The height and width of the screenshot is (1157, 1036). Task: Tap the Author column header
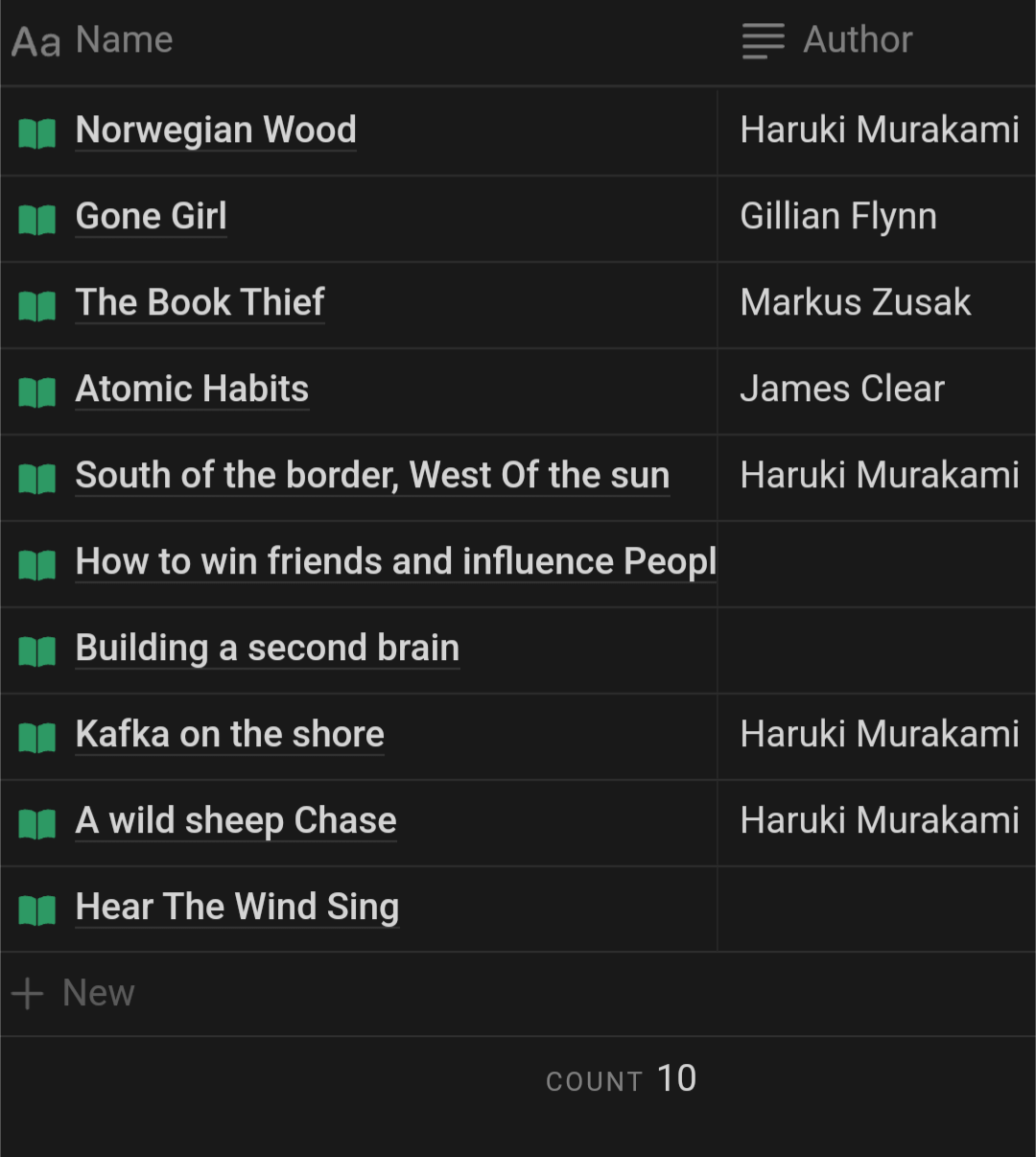pos(857,40)
